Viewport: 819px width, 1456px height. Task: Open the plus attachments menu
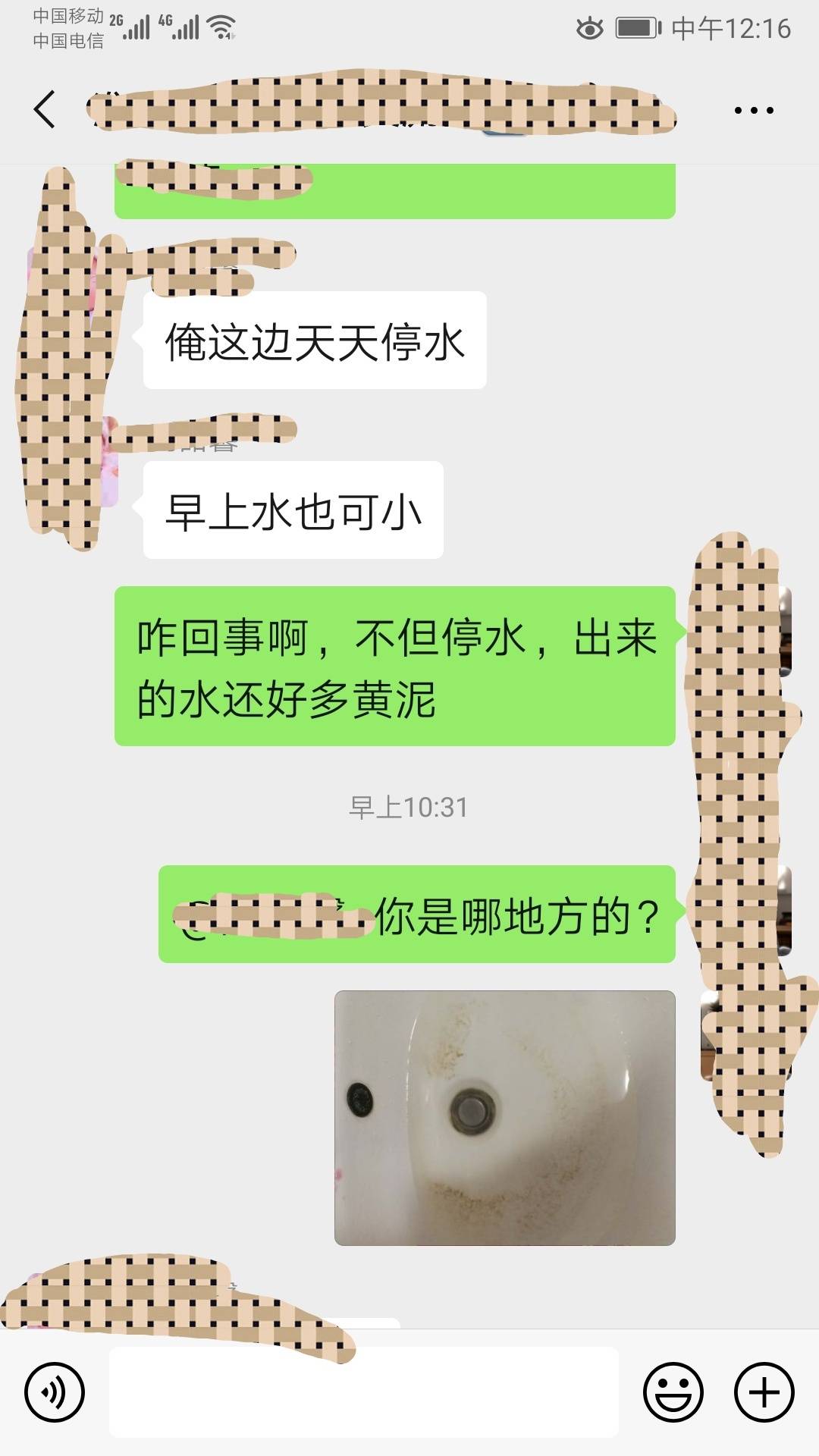pos(764,1392)
